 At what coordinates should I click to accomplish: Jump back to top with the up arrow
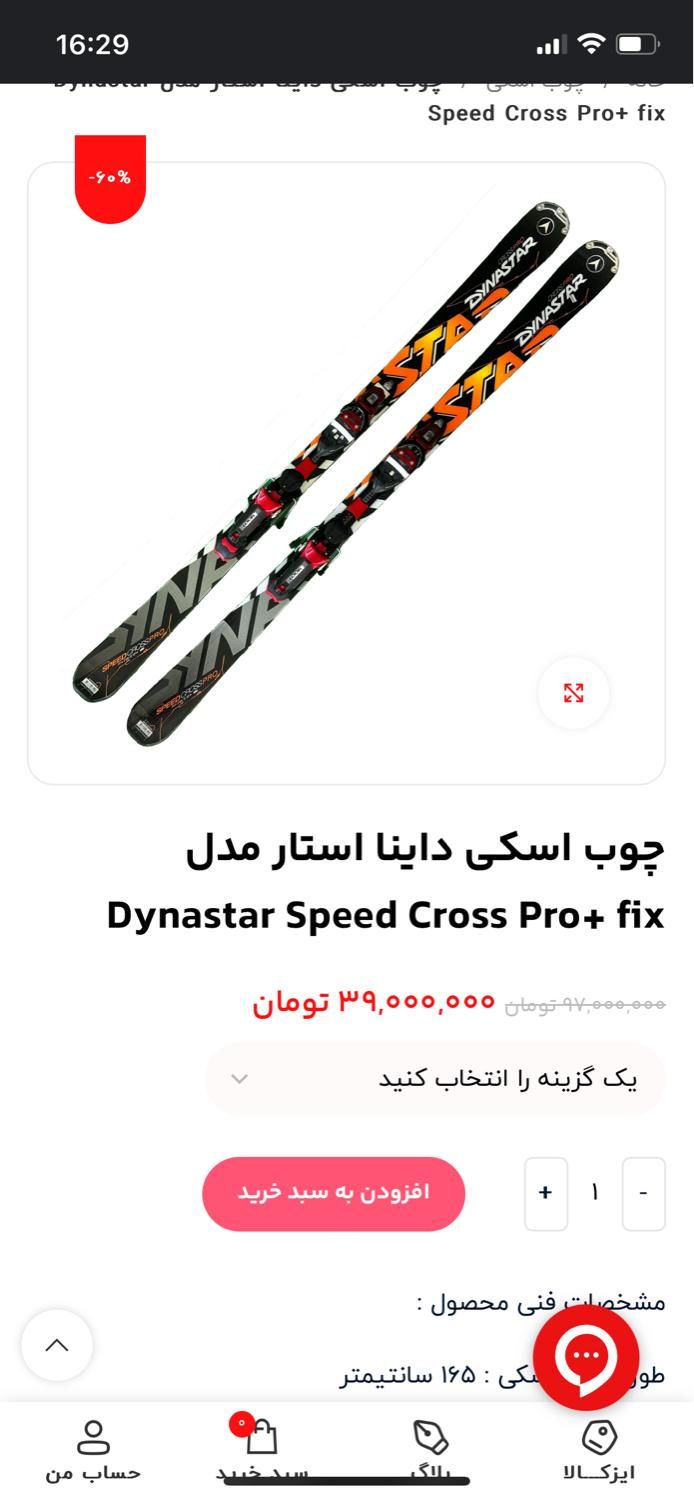[57, 1345]
